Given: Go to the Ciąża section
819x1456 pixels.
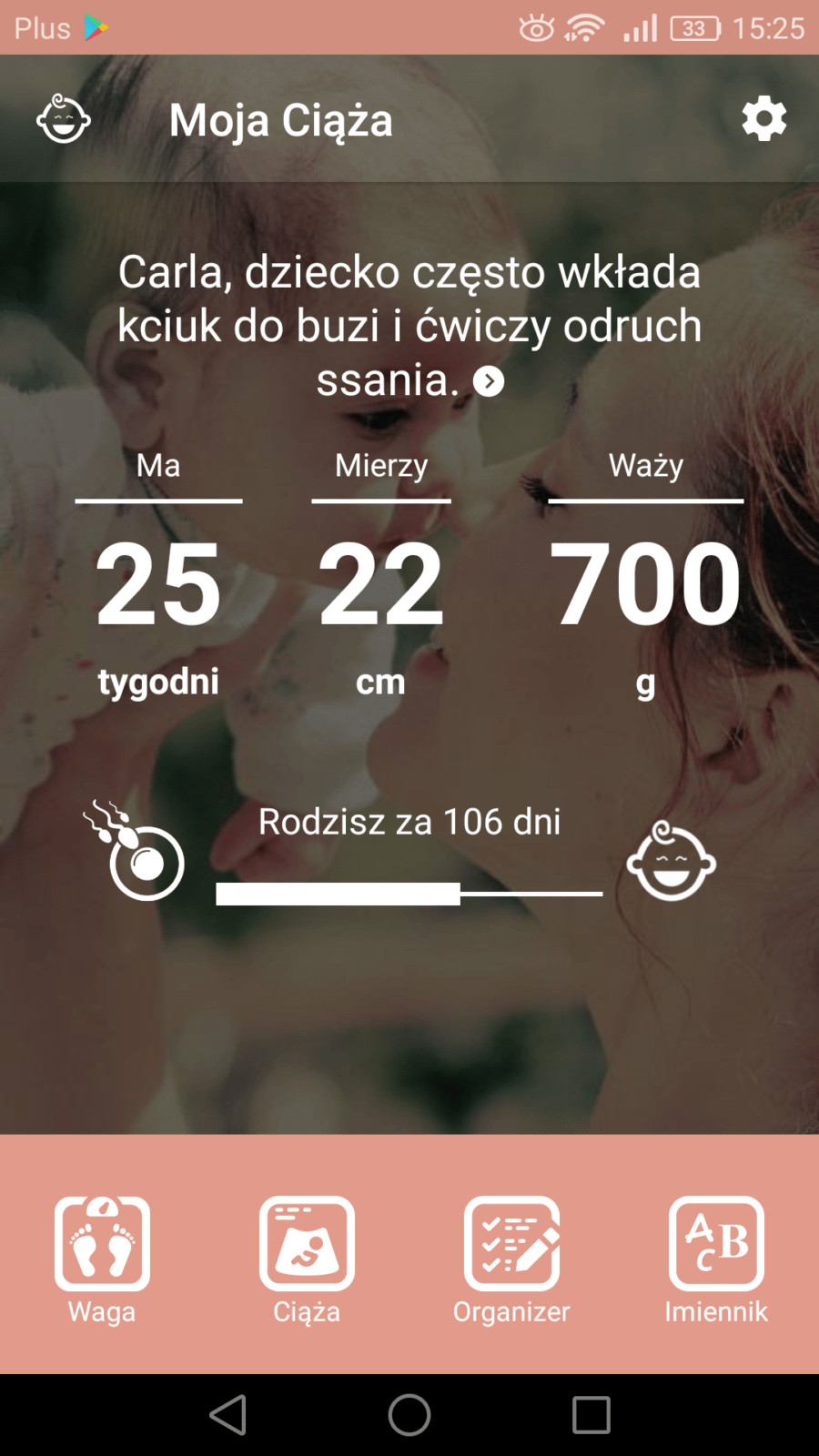Looking at the screenshot, I should click(x=307, y=1260).
